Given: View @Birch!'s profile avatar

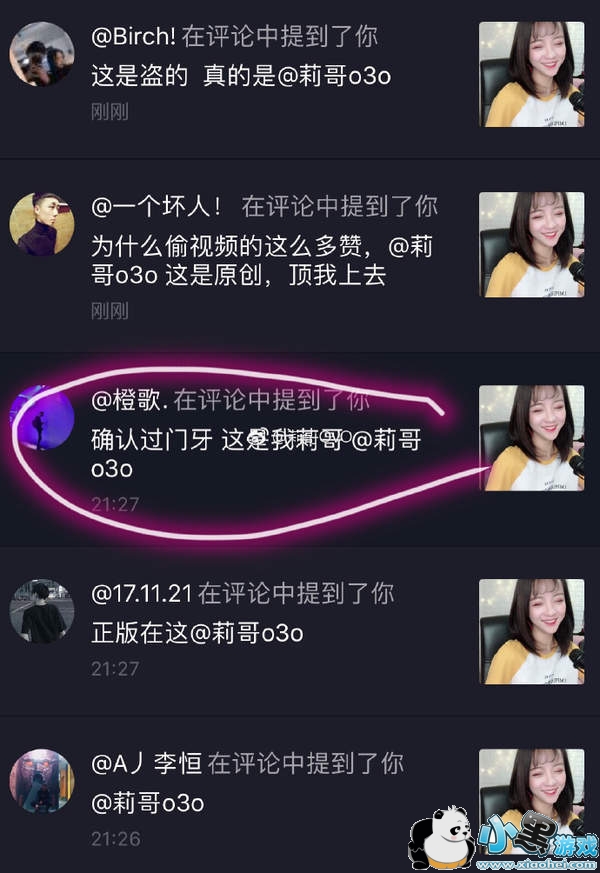Looking at the screenshot, I should point(41,54).
